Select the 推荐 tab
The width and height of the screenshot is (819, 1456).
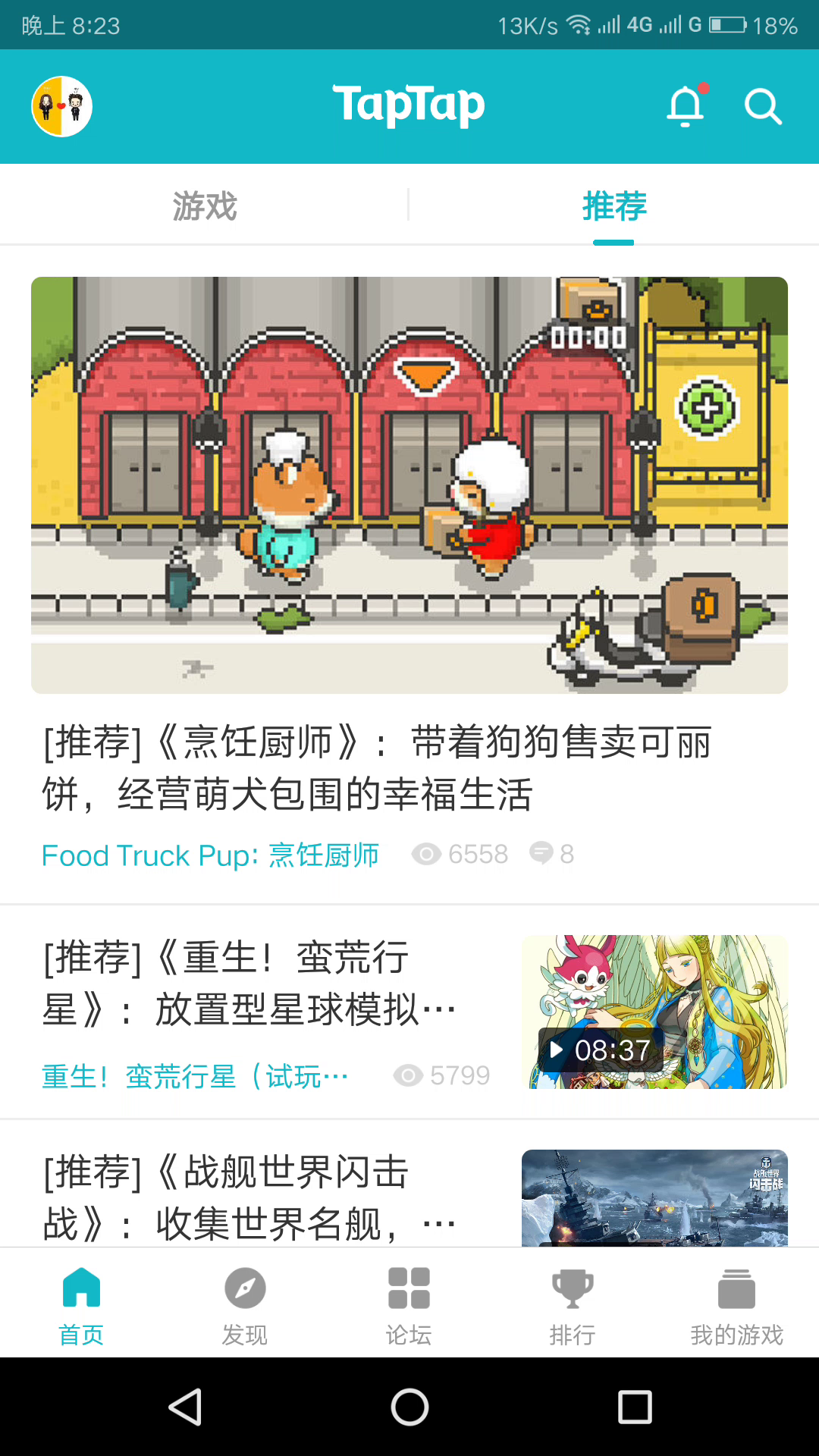(x=614, y=206)
